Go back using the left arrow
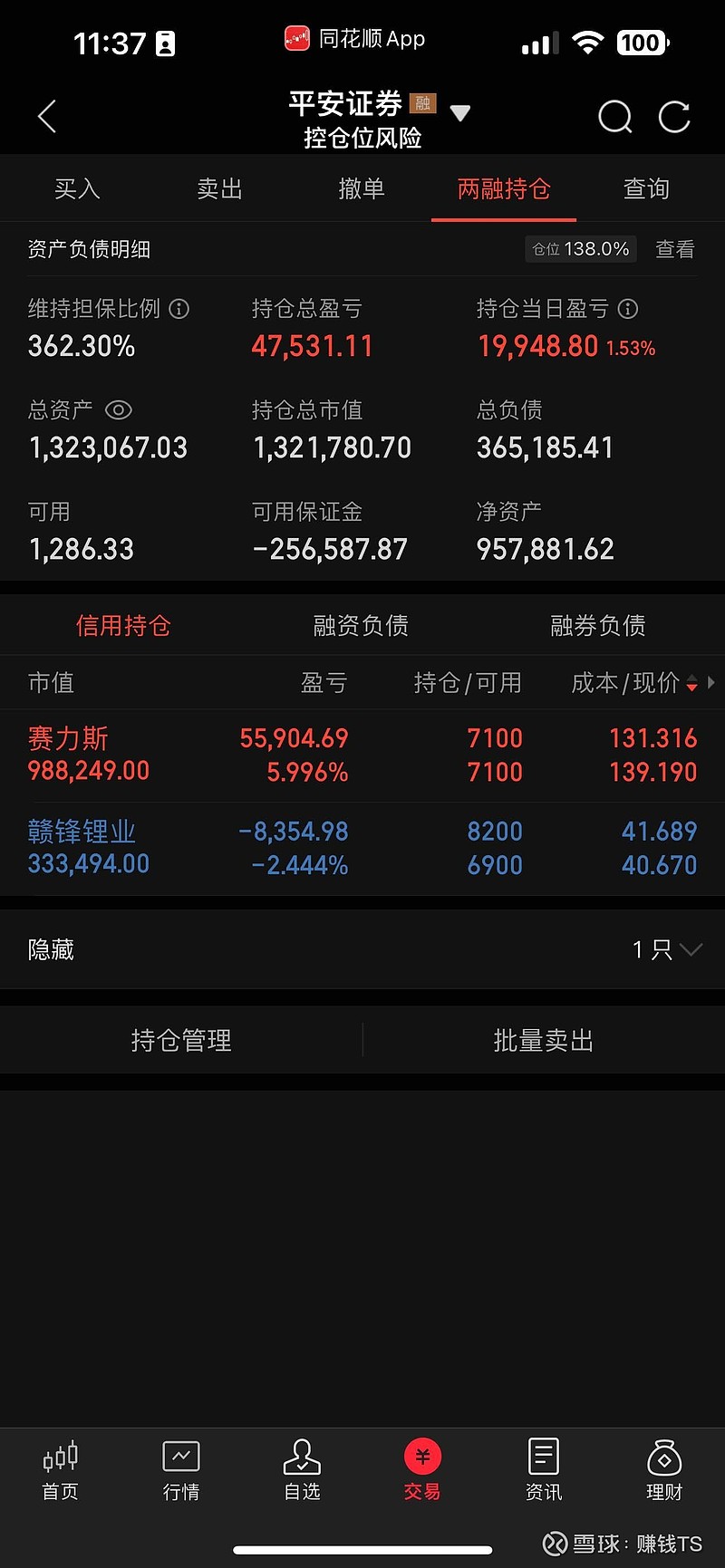725x1568 pixels. [x=45, y=116]
